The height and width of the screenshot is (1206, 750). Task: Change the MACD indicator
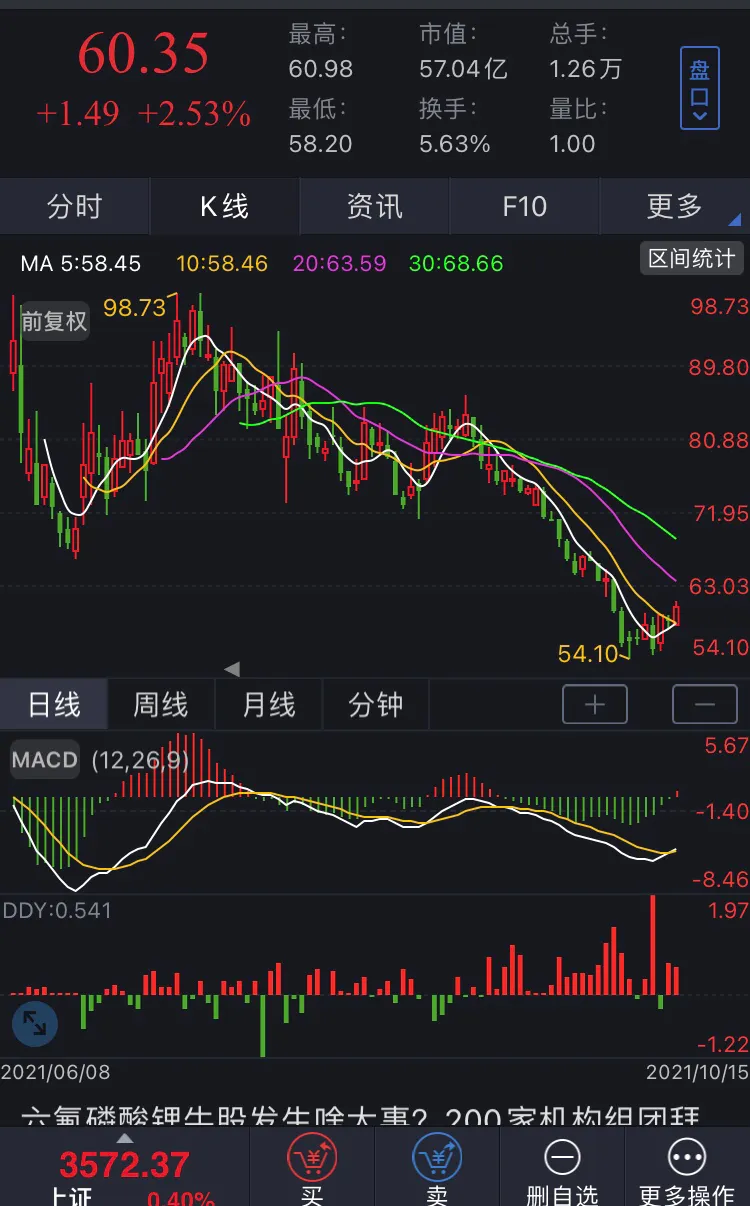(45, 760)
